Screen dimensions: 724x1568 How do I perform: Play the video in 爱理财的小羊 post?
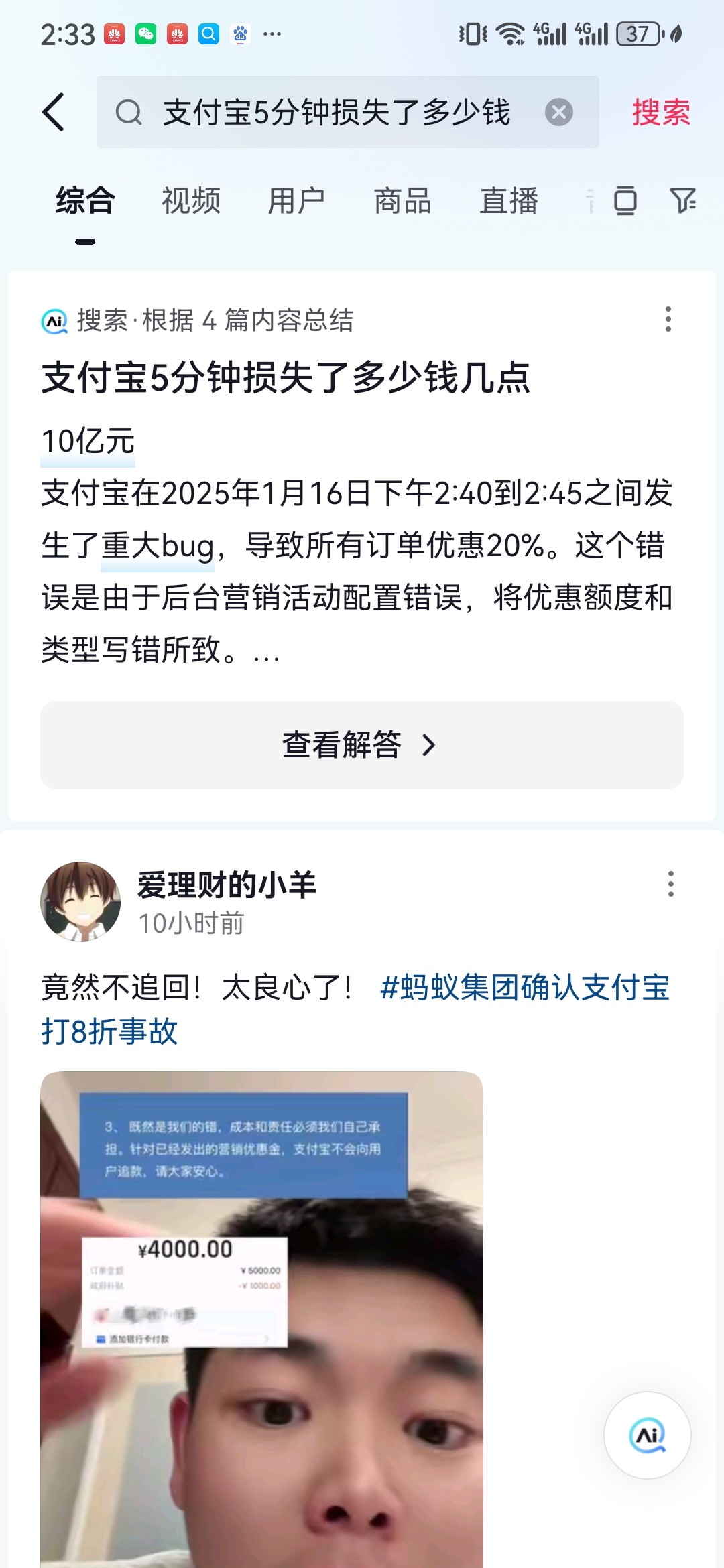(x=261, y=1320)
